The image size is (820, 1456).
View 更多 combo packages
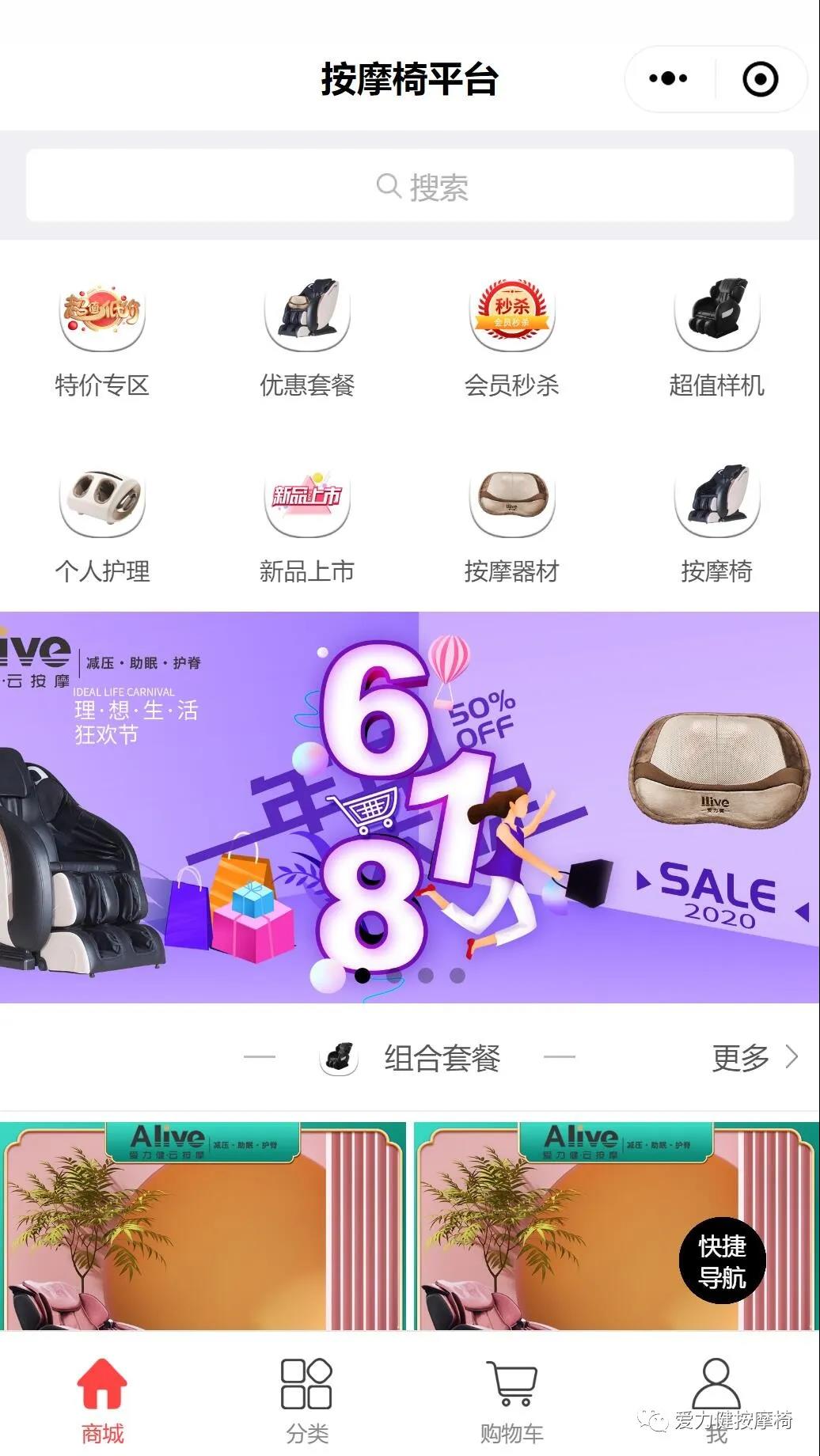pyautogui.click(x=754, y=1057)
